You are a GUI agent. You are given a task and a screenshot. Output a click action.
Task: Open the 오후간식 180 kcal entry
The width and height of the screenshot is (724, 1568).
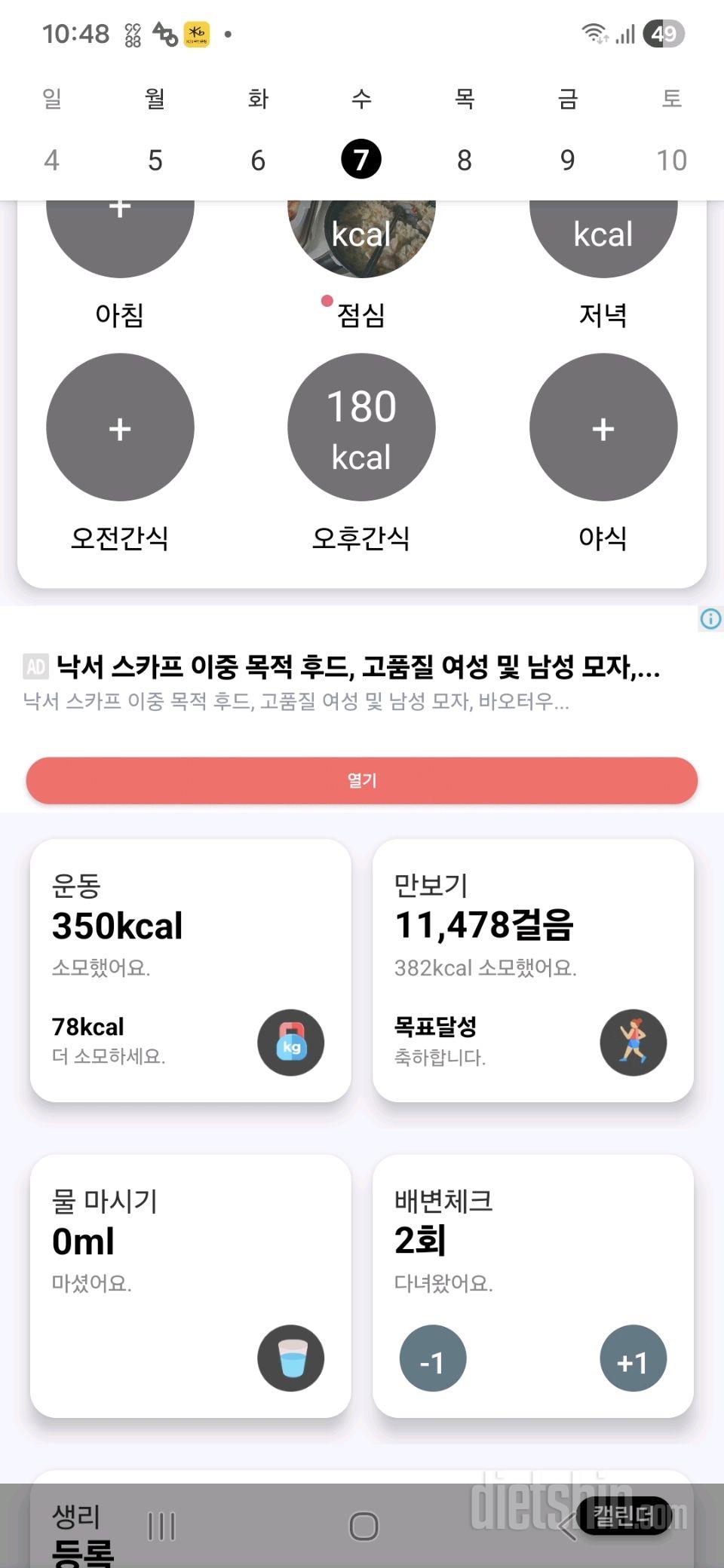[x=361, y=427]
